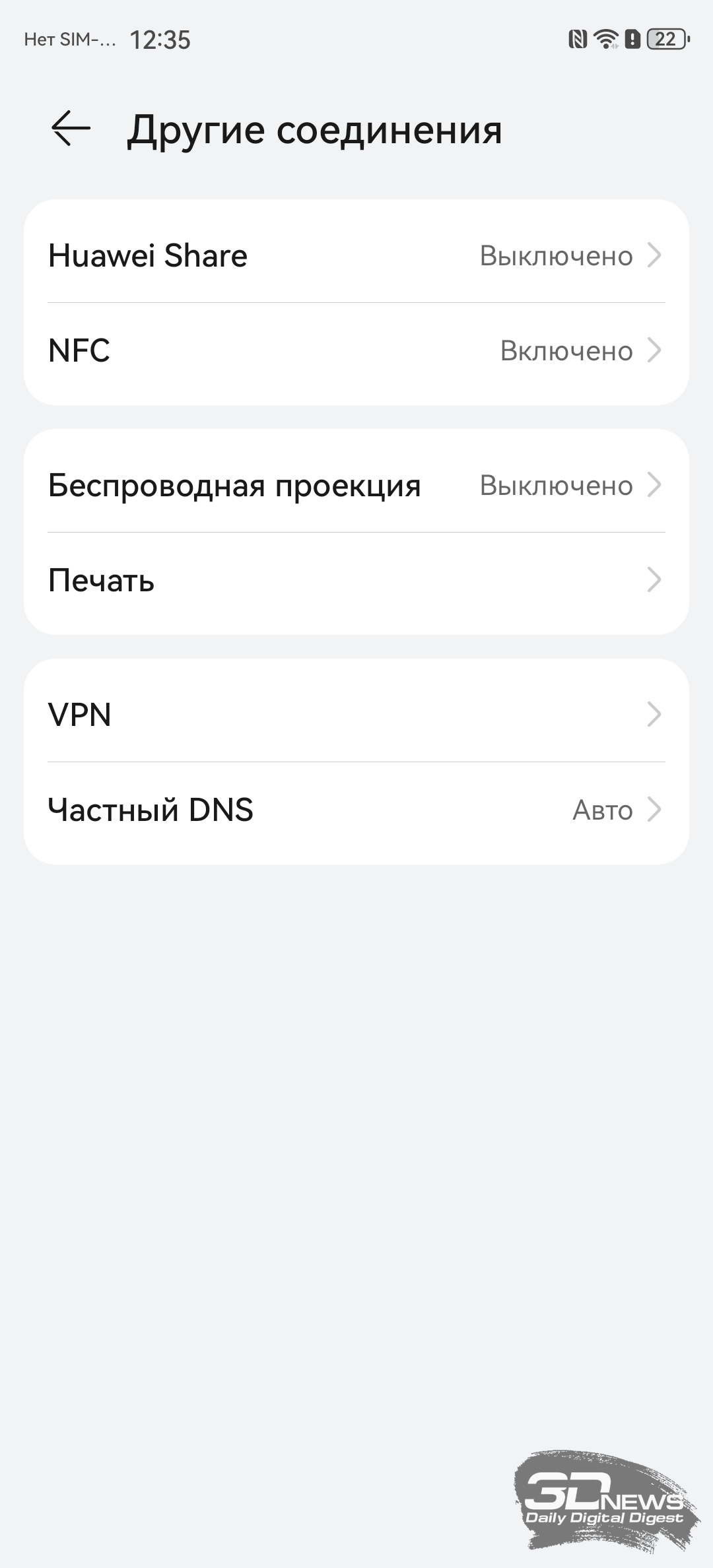Image resolution: width=713 pixels, height=1568 pixels.
Task: Open Беспроводная проекция settings
Action: tap(356, 485)
